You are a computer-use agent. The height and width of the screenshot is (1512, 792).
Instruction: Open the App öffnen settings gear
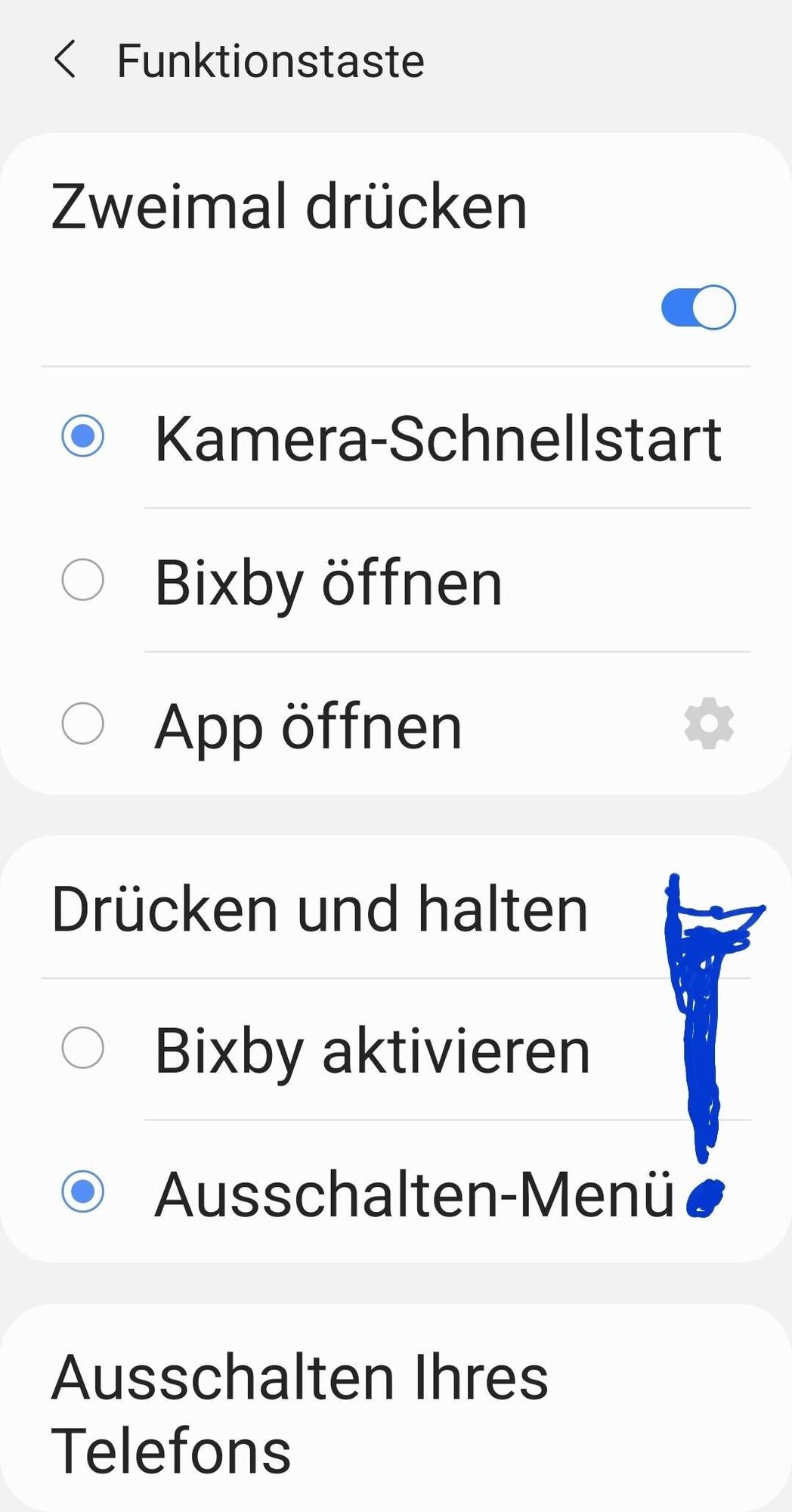[708, 724]
